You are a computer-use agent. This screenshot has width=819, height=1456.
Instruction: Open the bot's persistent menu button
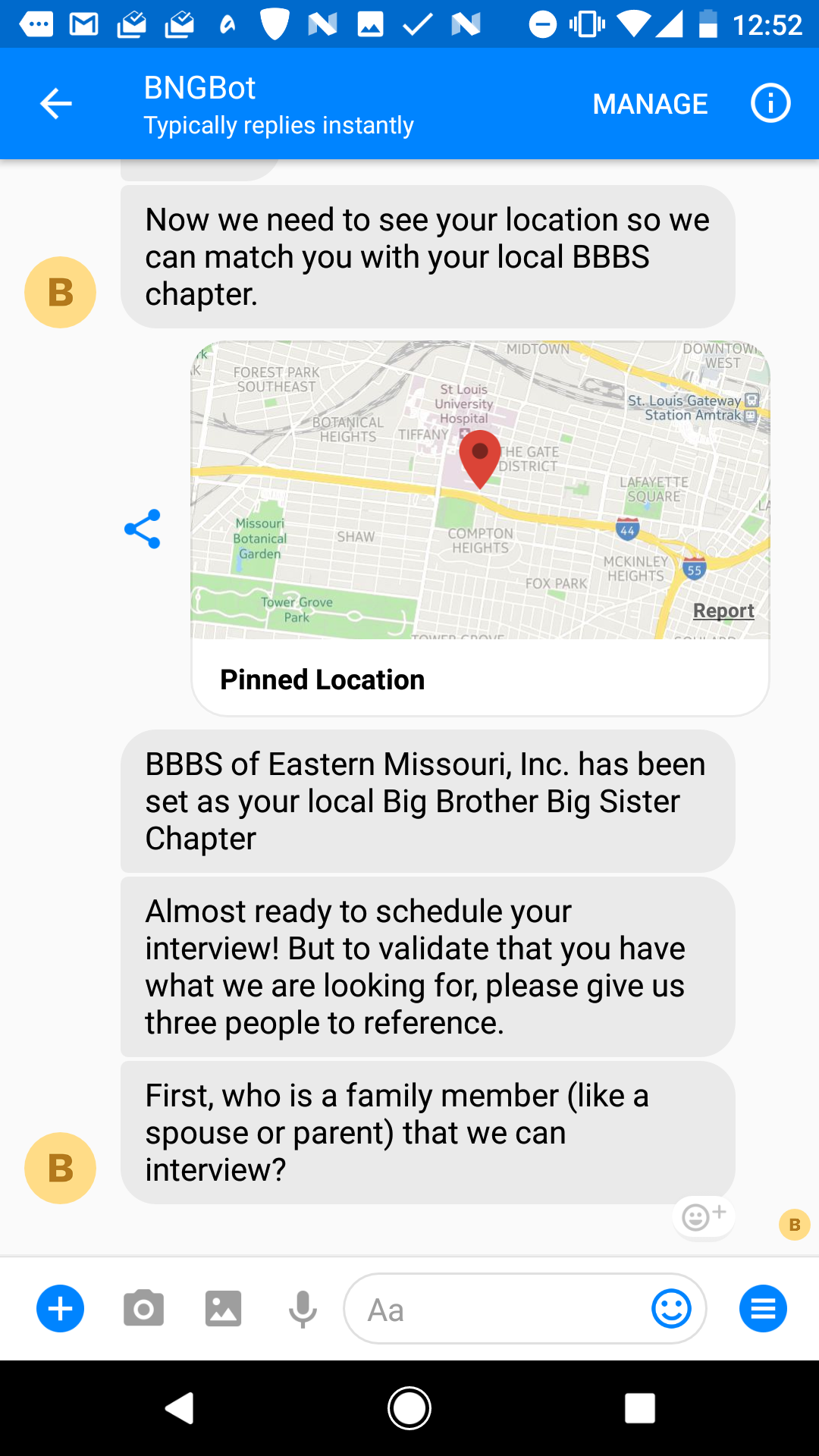[x=763, y=1309]
